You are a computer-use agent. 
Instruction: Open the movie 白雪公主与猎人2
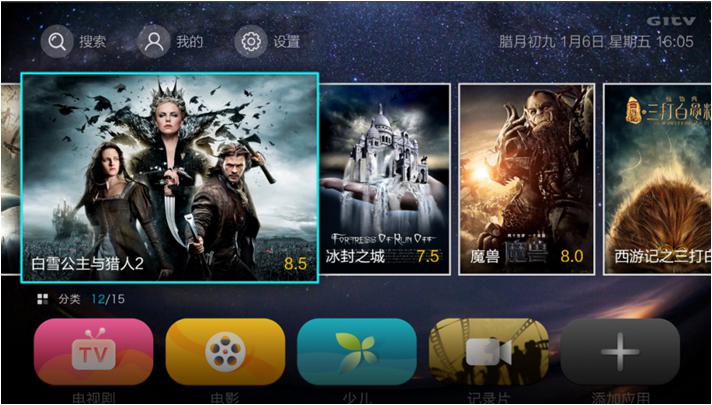[169, 178]
